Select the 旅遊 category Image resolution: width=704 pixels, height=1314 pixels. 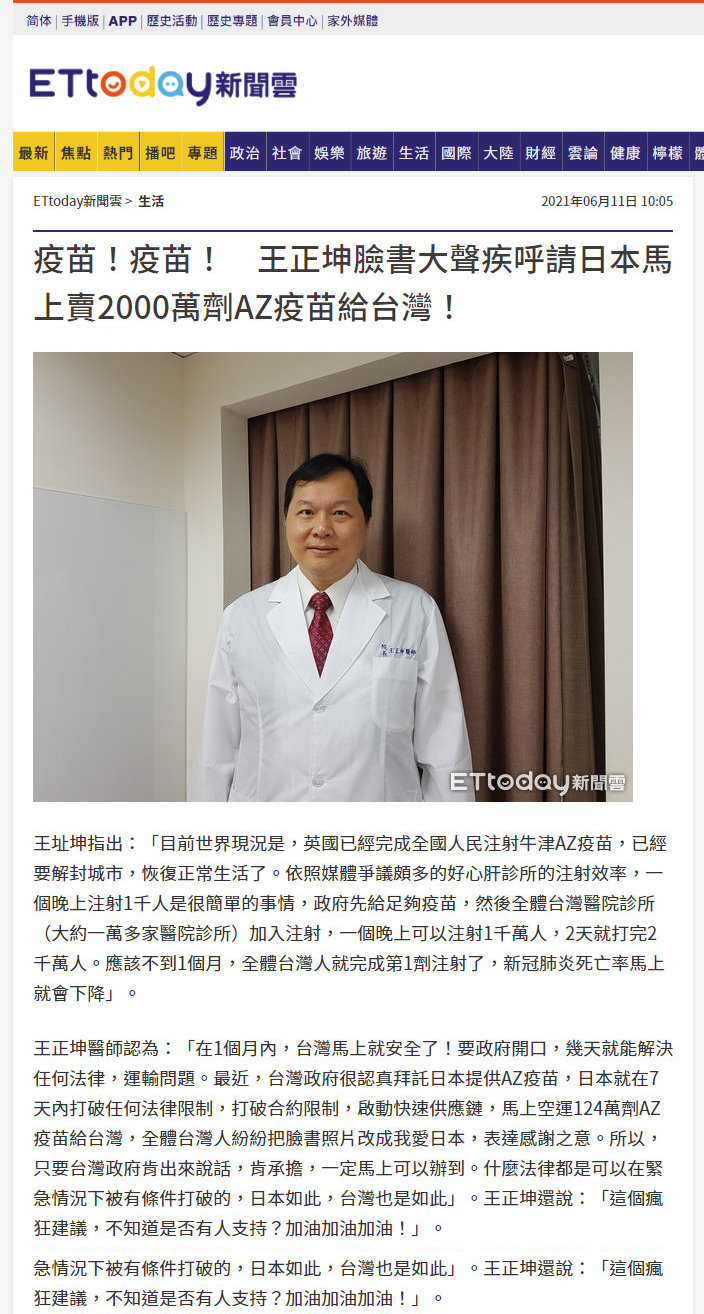[372, 153]
